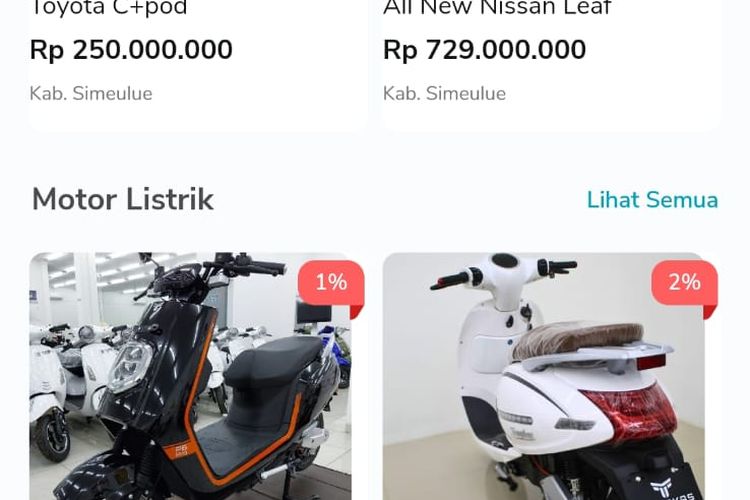Tap Lihat Semua for Motor Listrik

coord(652,200)
